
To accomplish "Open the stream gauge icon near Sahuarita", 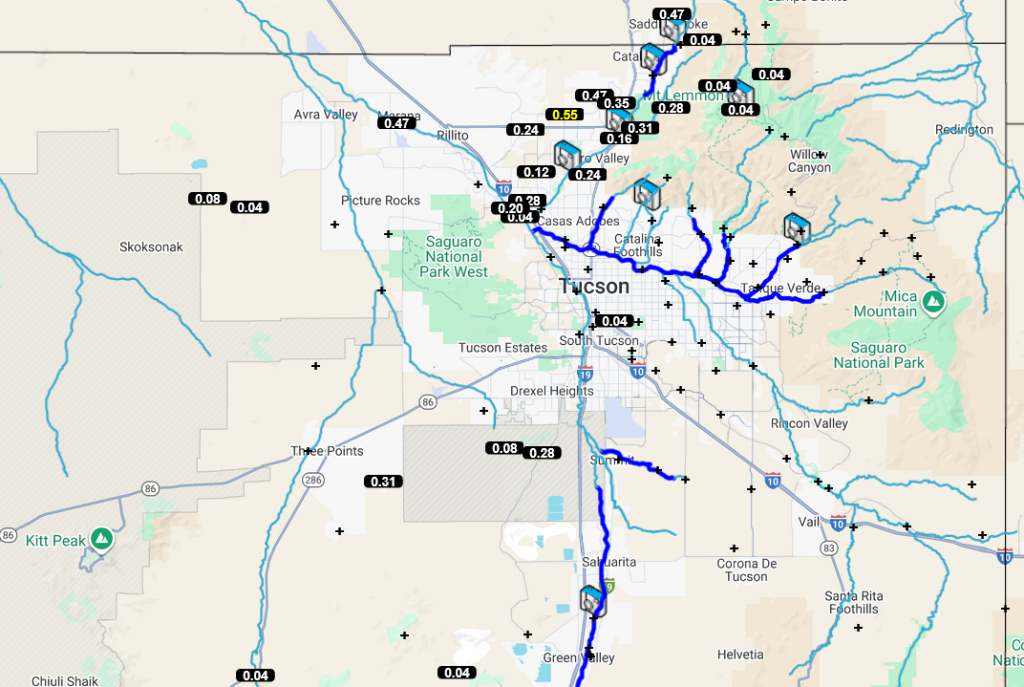I will click(592, 600).
